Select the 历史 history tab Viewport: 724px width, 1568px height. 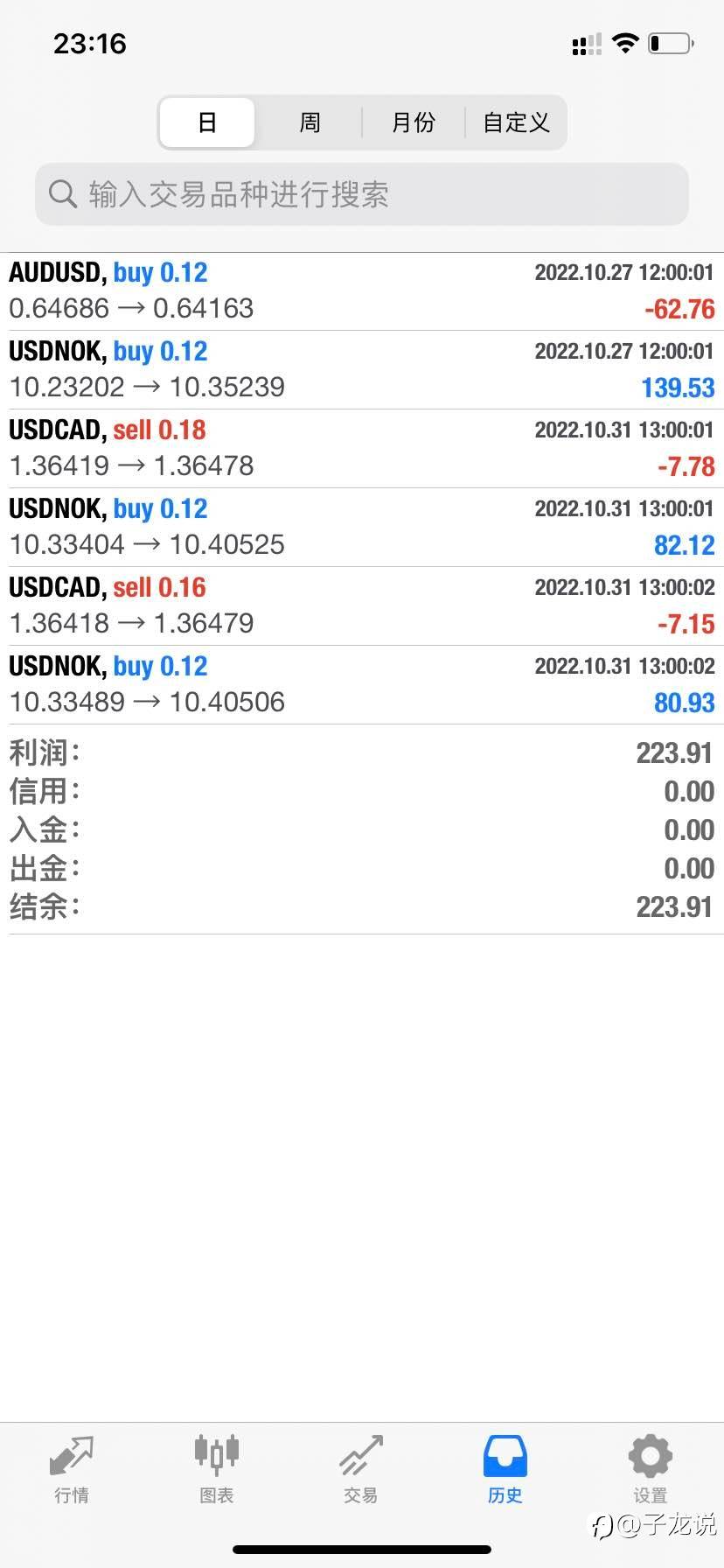click(x=505, y=1470)
